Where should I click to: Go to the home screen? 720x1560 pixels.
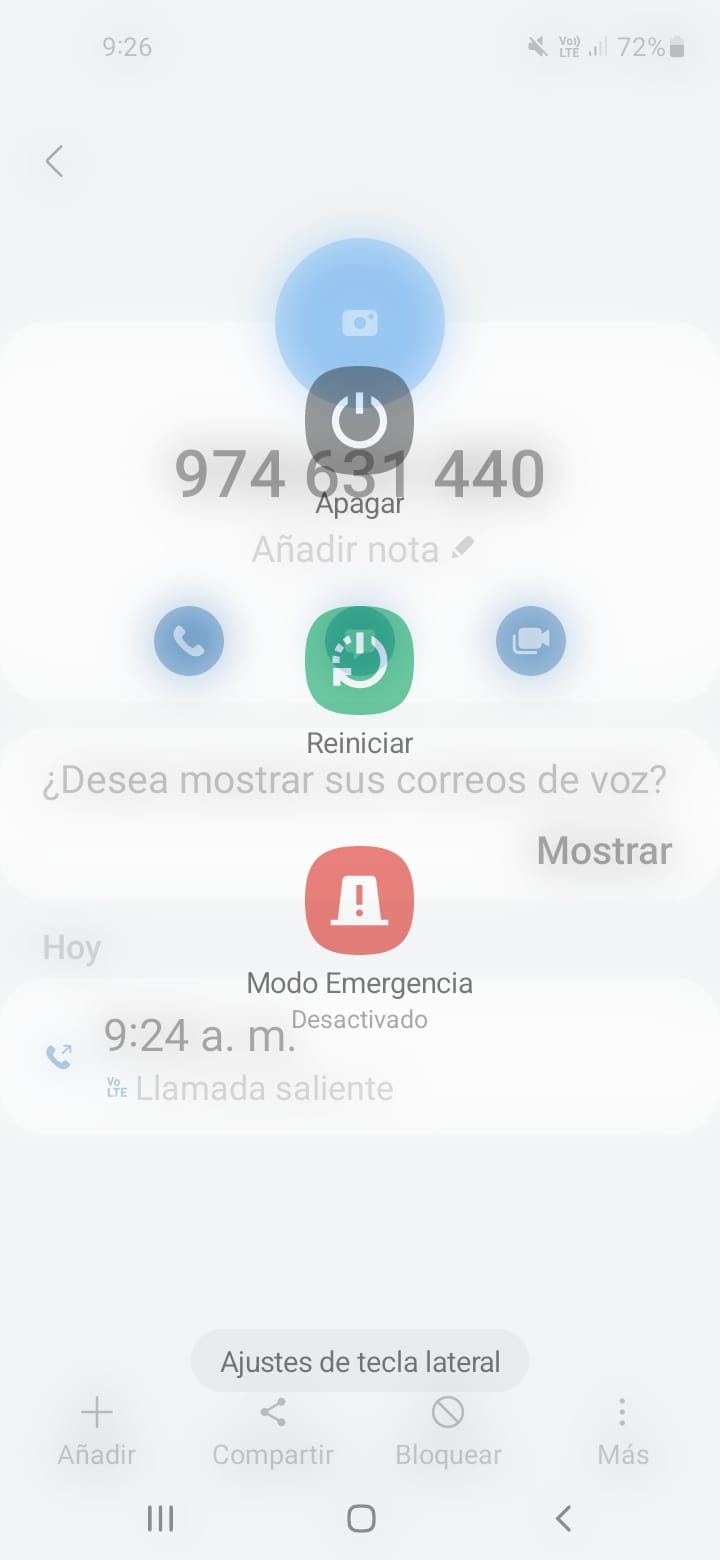[360, 1518]
